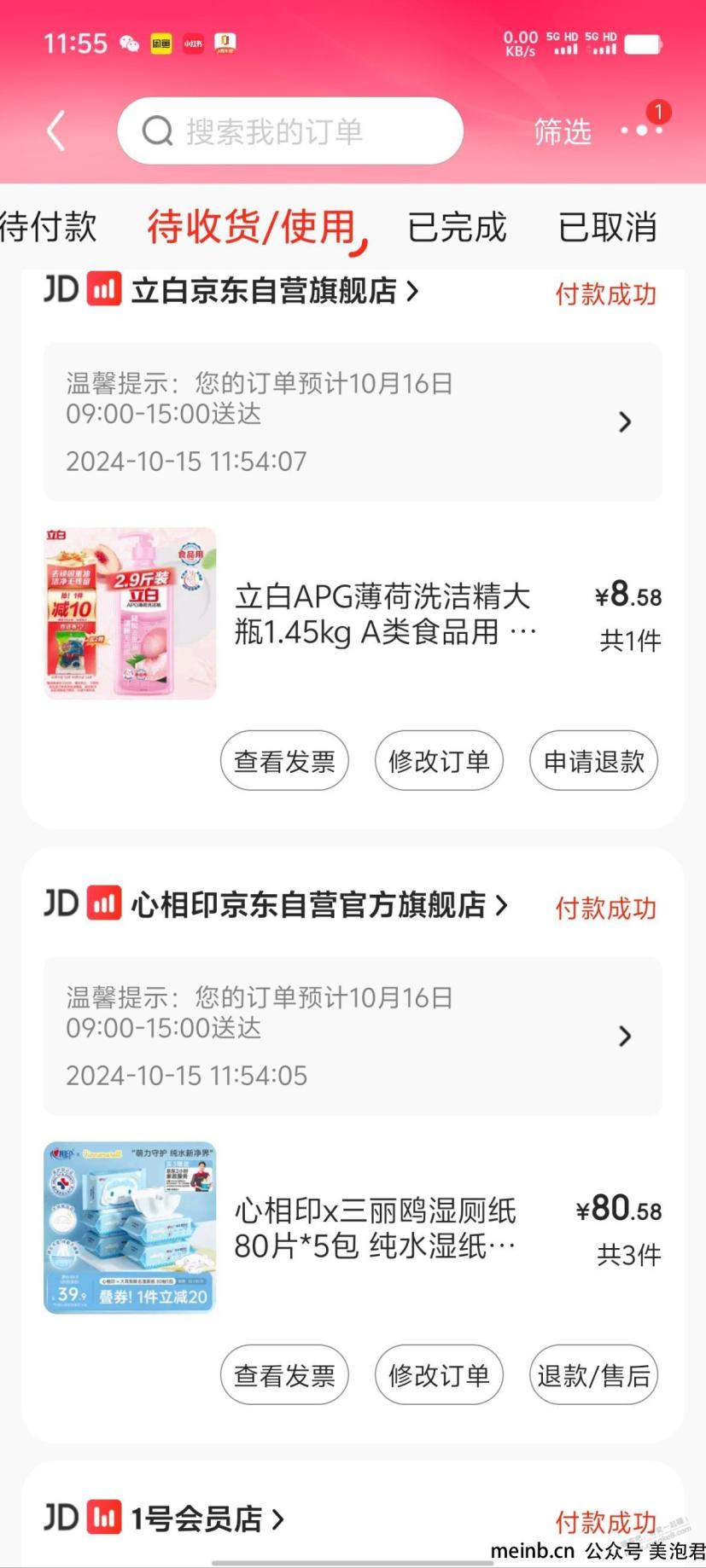Open the 1号会员店 store page
This screenshot has height=1568, width=706.
click(207, 1519)
